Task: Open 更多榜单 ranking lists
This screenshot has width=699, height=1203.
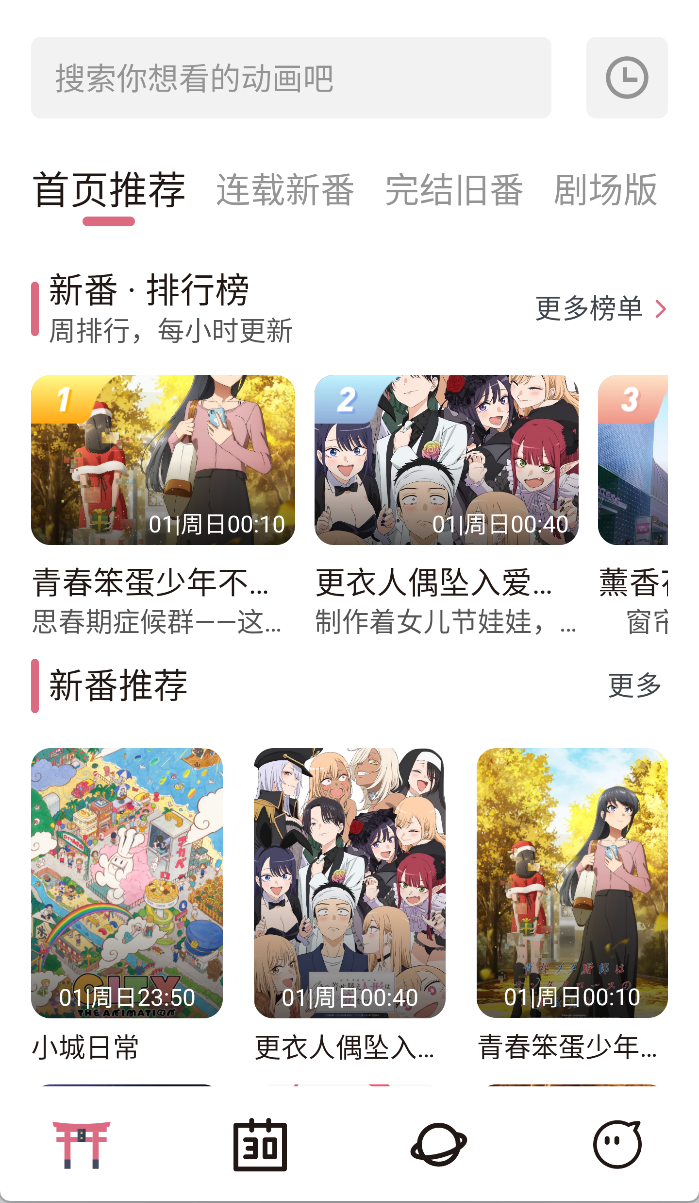Action: [x=600, y=309]
